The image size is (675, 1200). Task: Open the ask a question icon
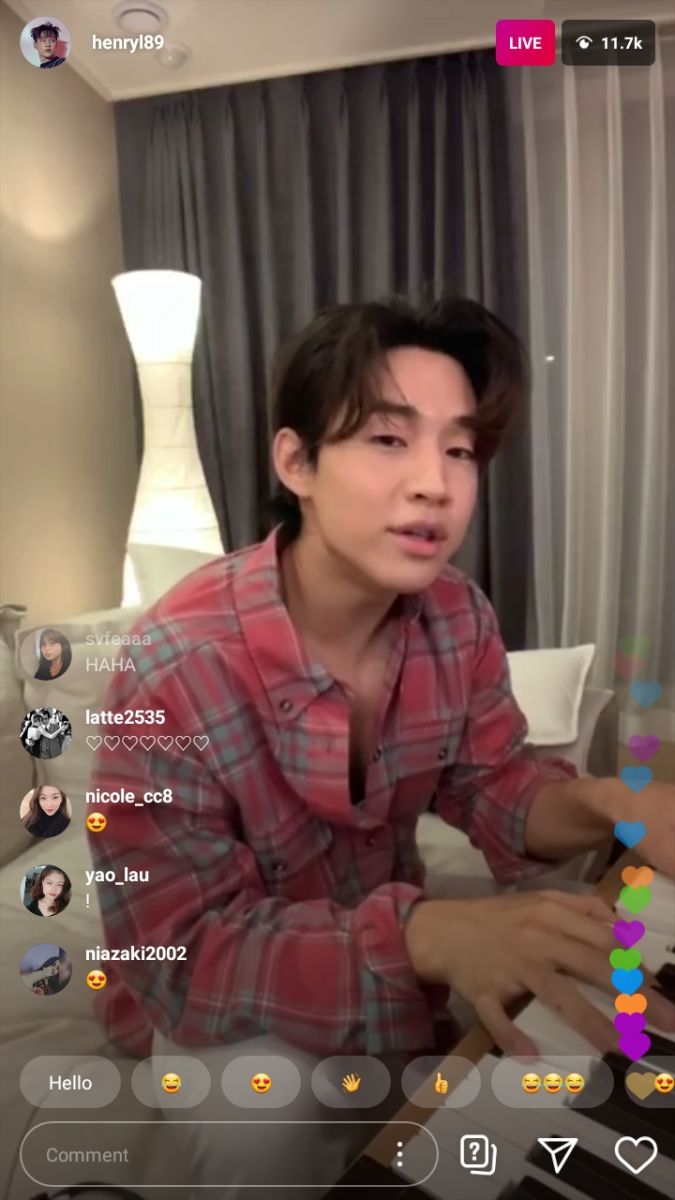(478, 1154)
